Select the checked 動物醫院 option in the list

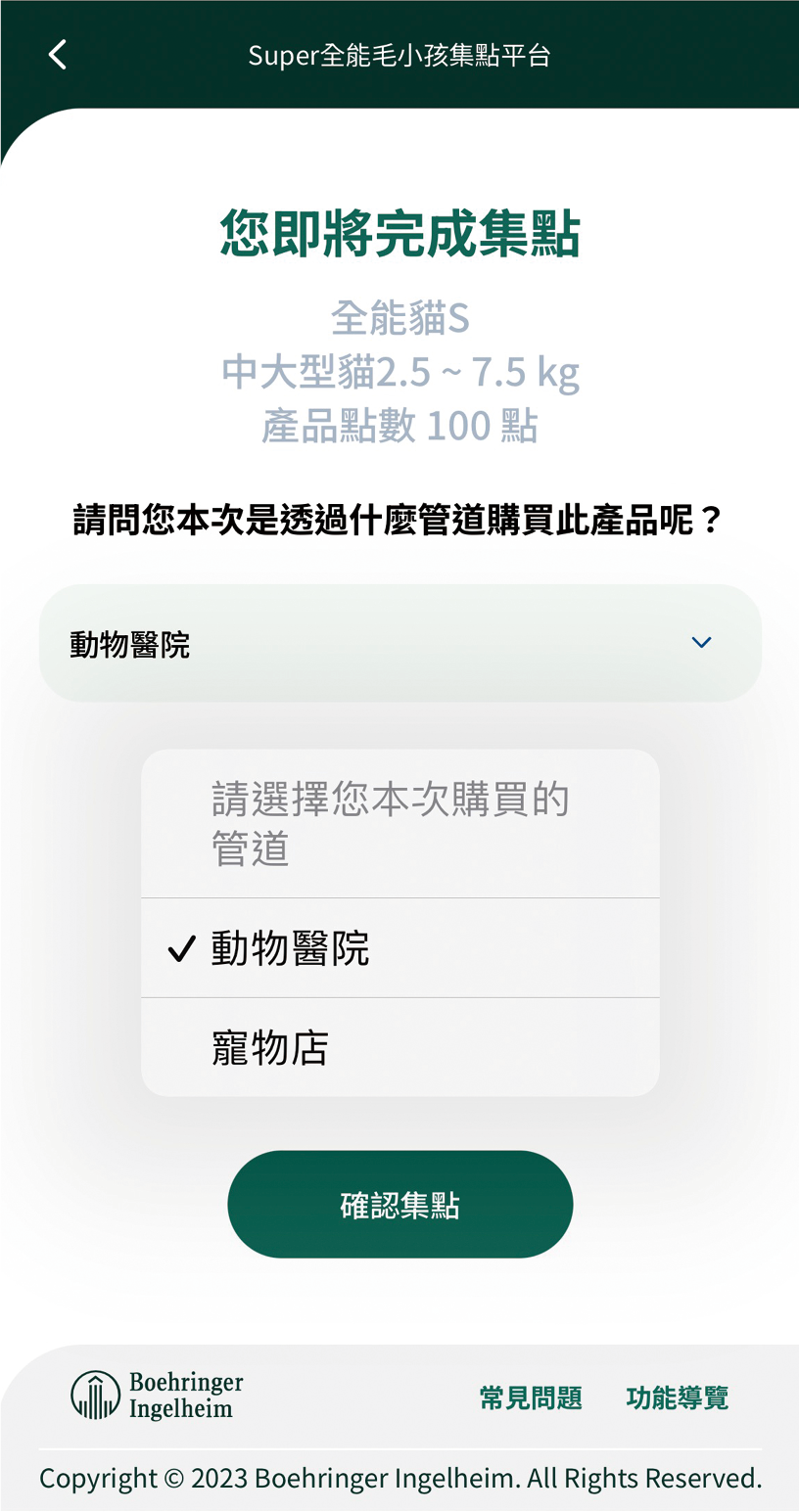click(400, 948)
